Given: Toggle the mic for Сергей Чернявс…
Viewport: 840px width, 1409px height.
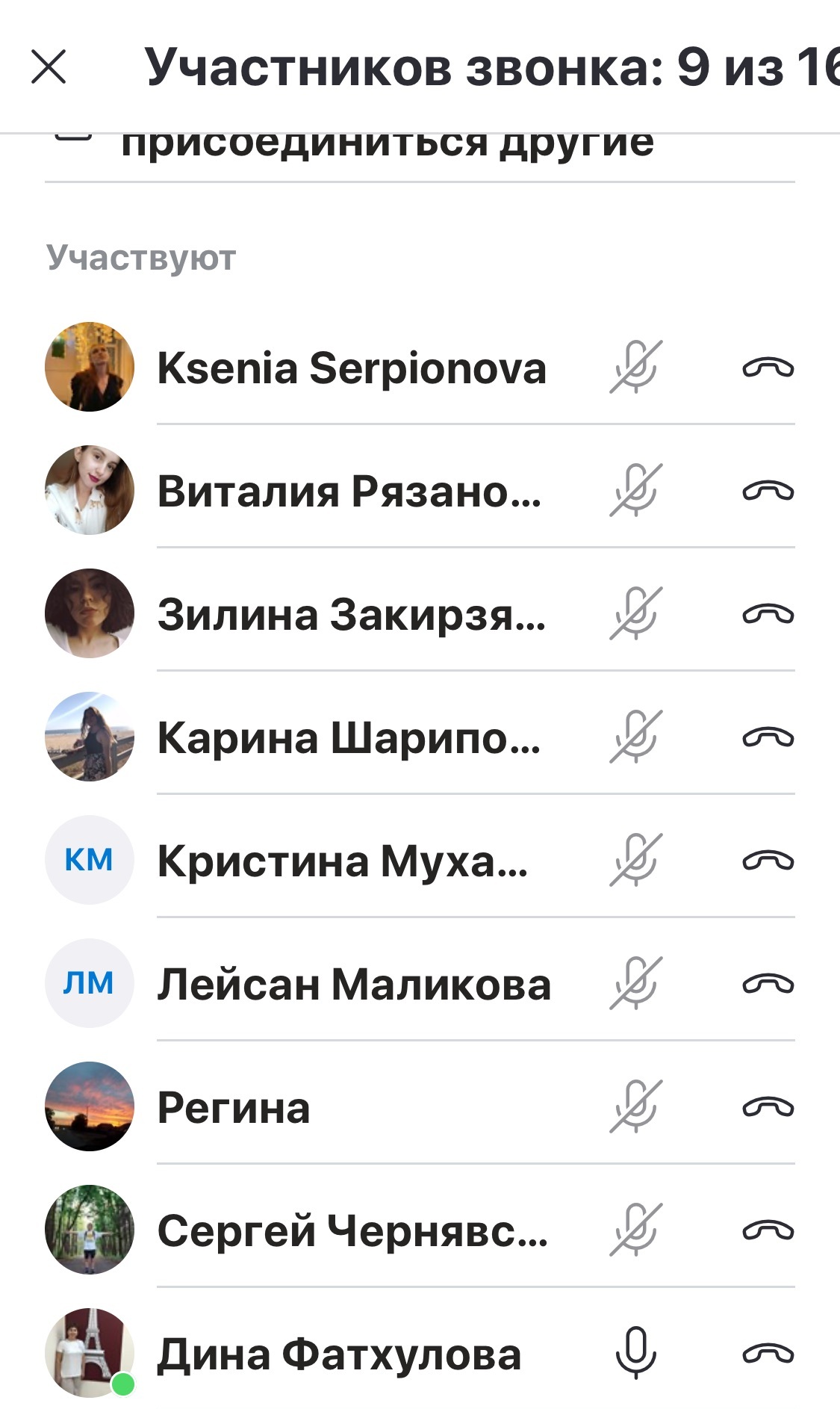Looking at the screenshot, I should (x=635, y=1230).
